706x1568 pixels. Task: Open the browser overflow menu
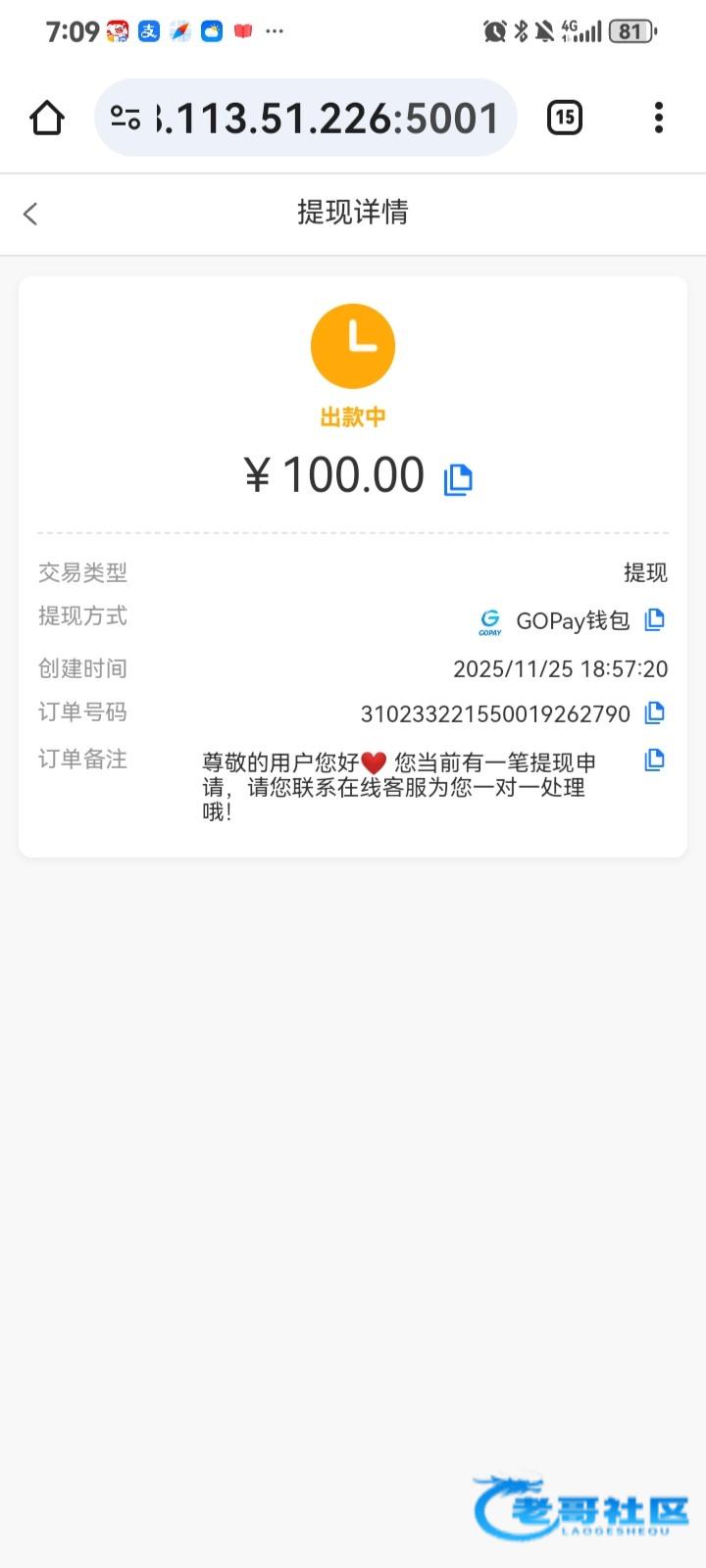pyautogui.click(x=658, y=118)
